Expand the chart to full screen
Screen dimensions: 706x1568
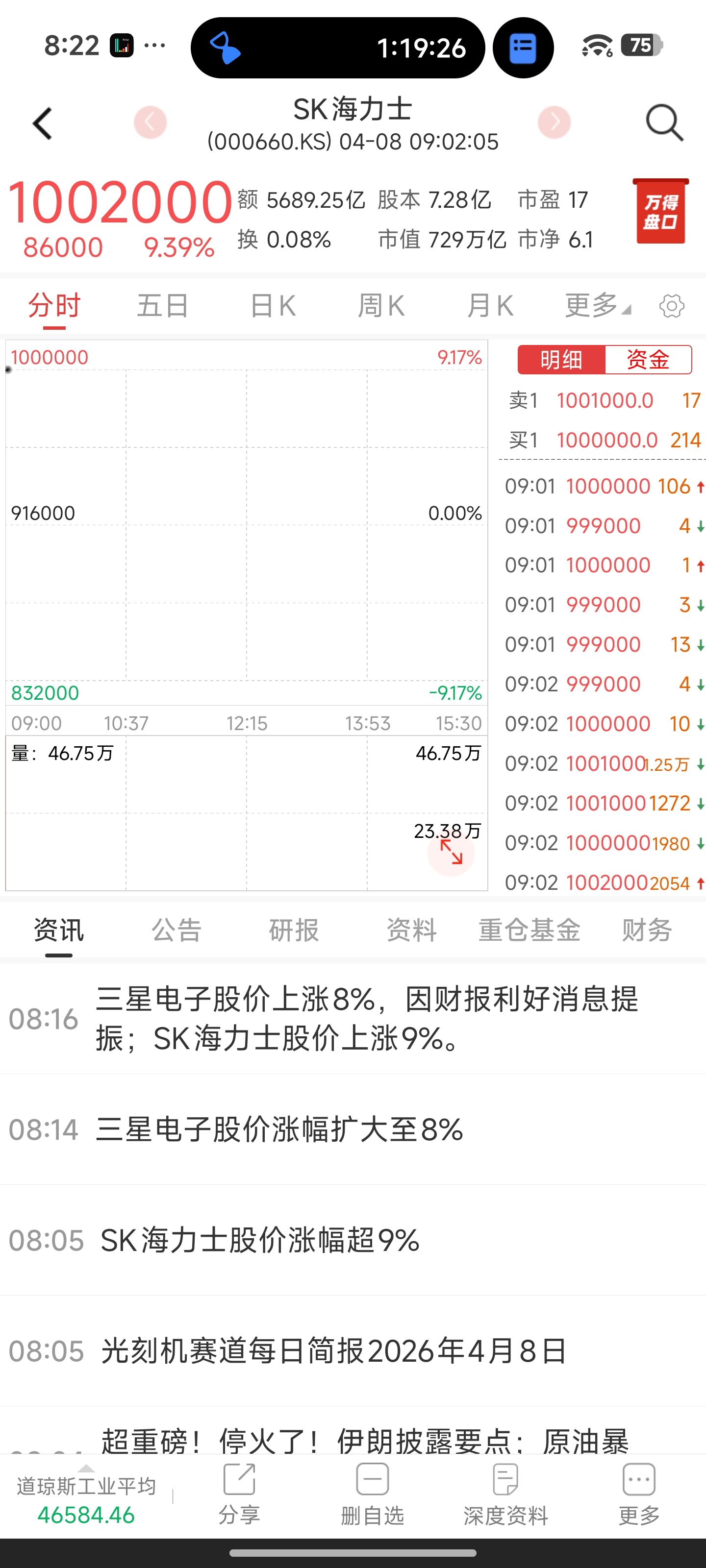coord(451,852)
